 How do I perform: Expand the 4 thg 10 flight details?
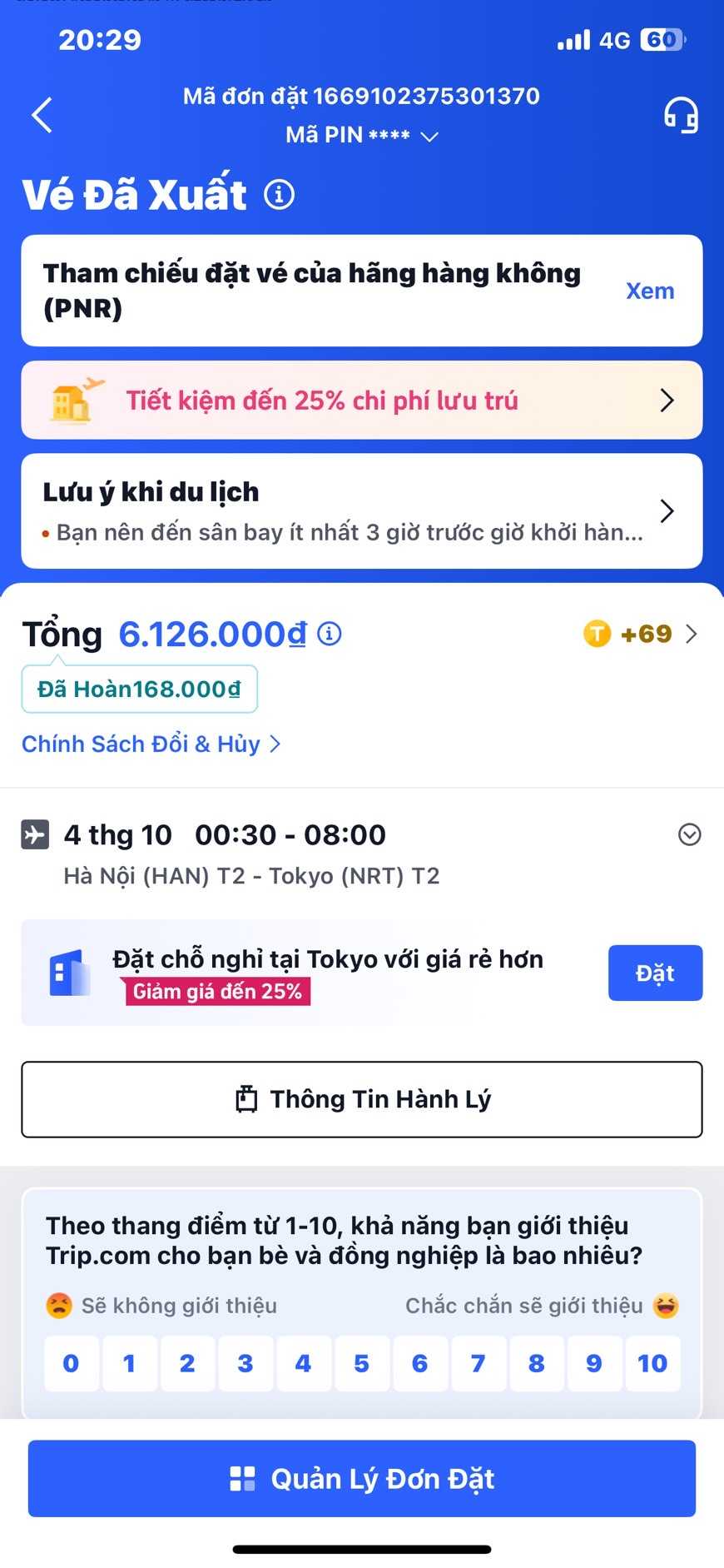pyautogui.click(x=689, y=834)
